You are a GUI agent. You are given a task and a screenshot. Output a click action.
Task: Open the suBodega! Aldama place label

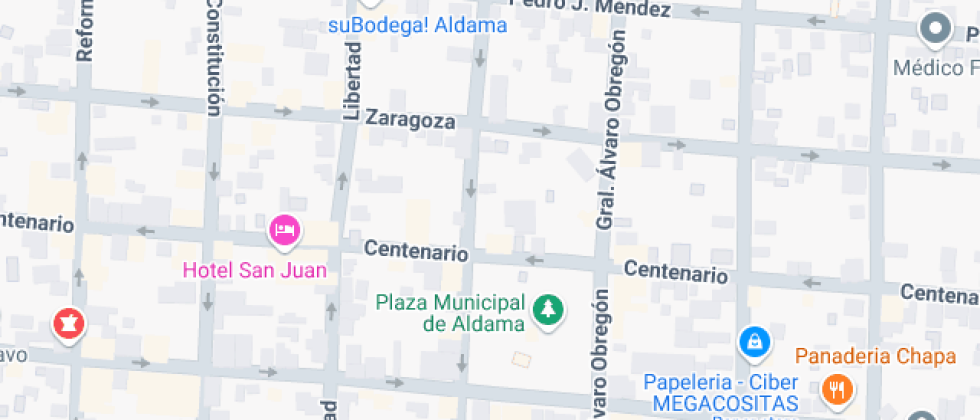pyautogui.click(x=417, y=25)
